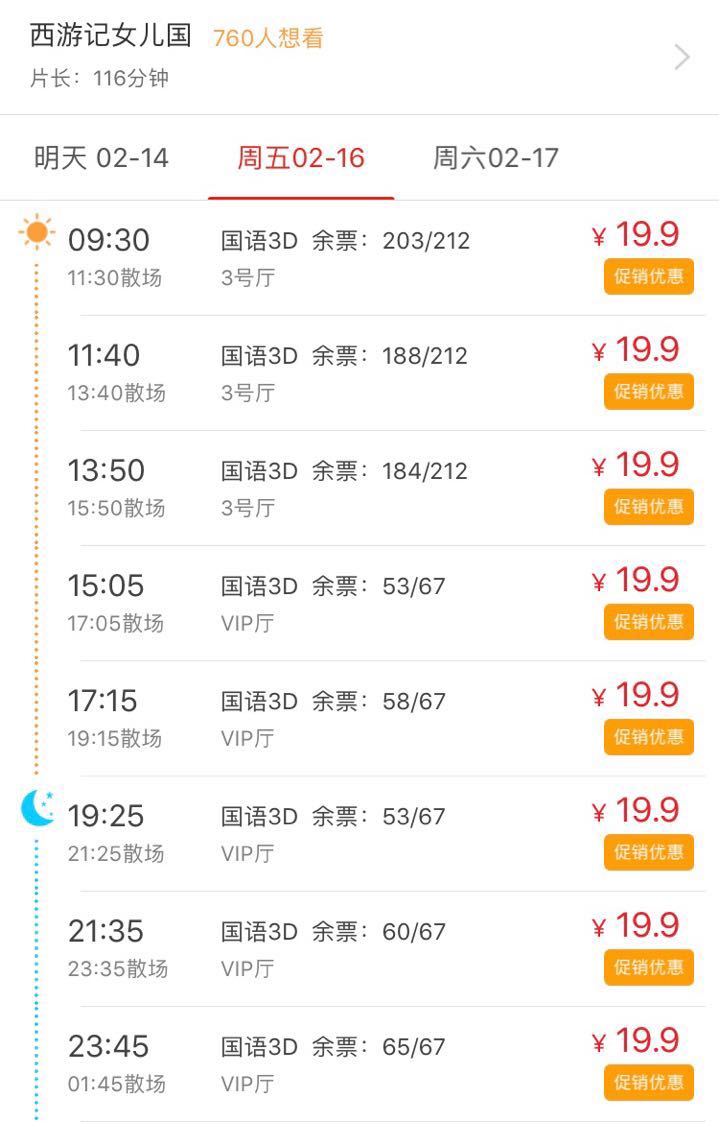The height and width of the screenshot is (1122, 719).
Task: Open 西游记女儿国 movie details chevron
Action: [x=682, y=58]
